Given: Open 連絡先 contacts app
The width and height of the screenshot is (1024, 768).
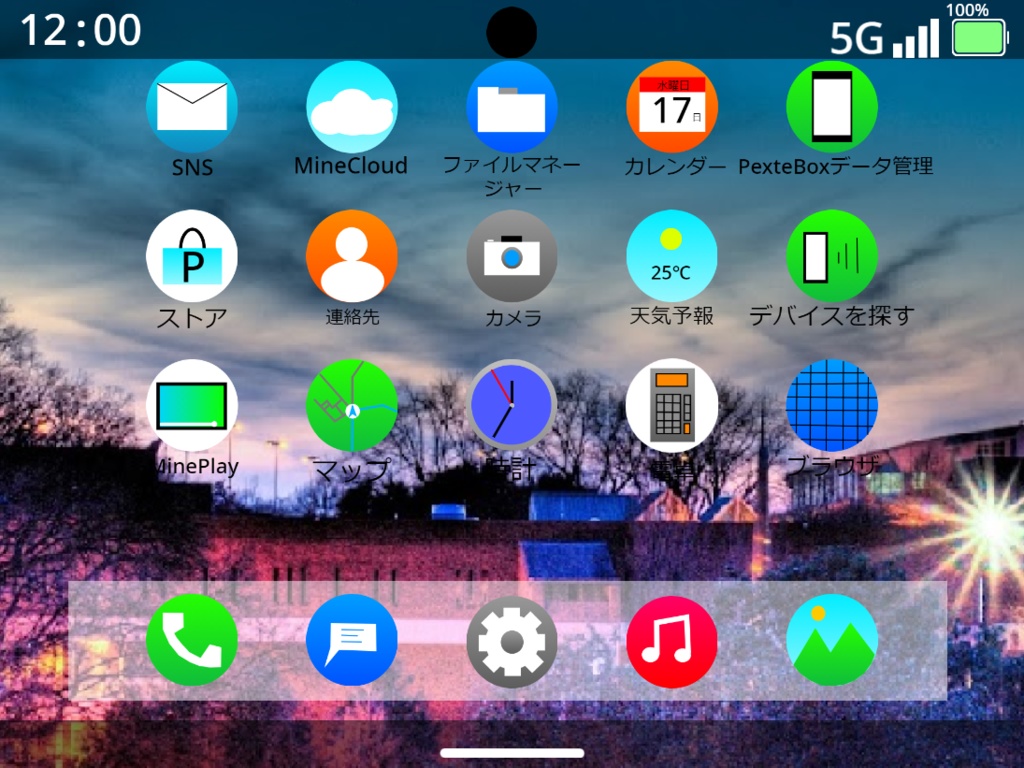Looking at the screenshot, I should pyautogui.click(x=352, y=256).
